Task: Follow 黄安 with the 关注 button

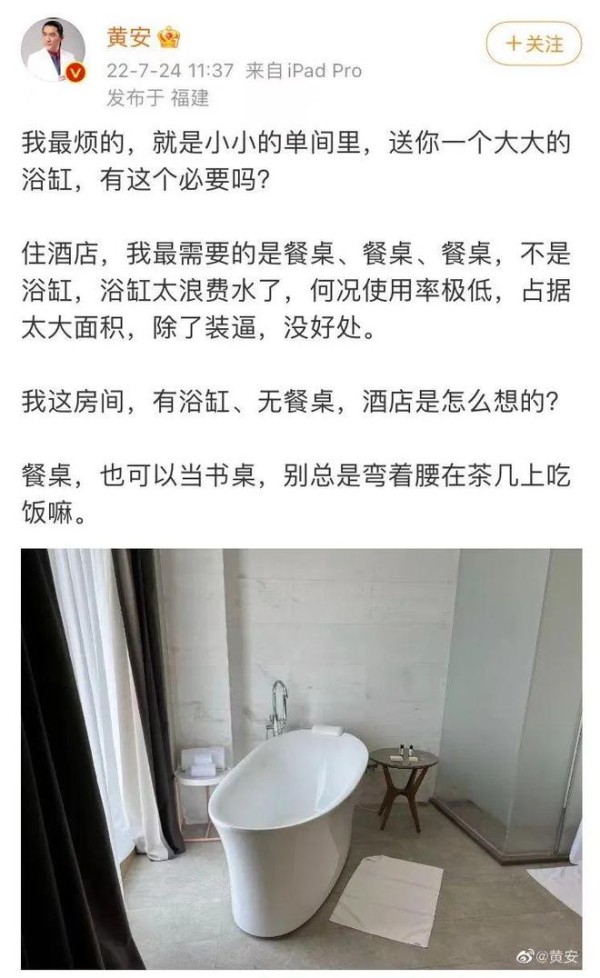Action: click(x=534, y=44)
